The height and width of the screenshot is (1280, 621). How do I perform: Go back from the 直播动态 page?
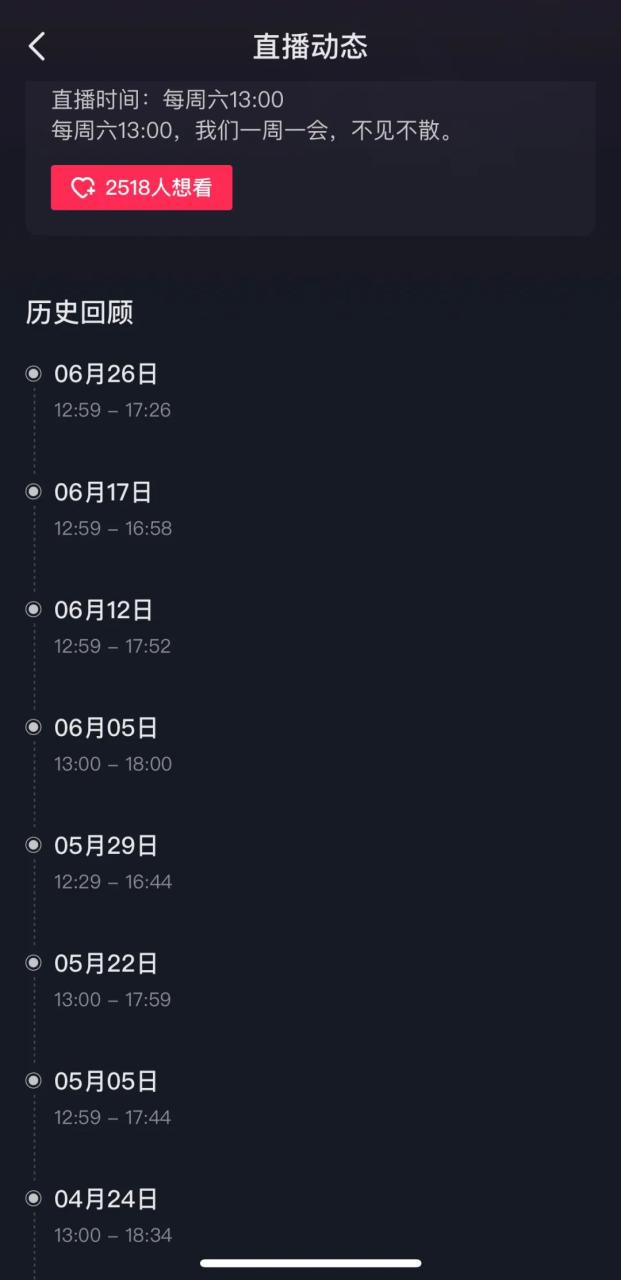37,46
